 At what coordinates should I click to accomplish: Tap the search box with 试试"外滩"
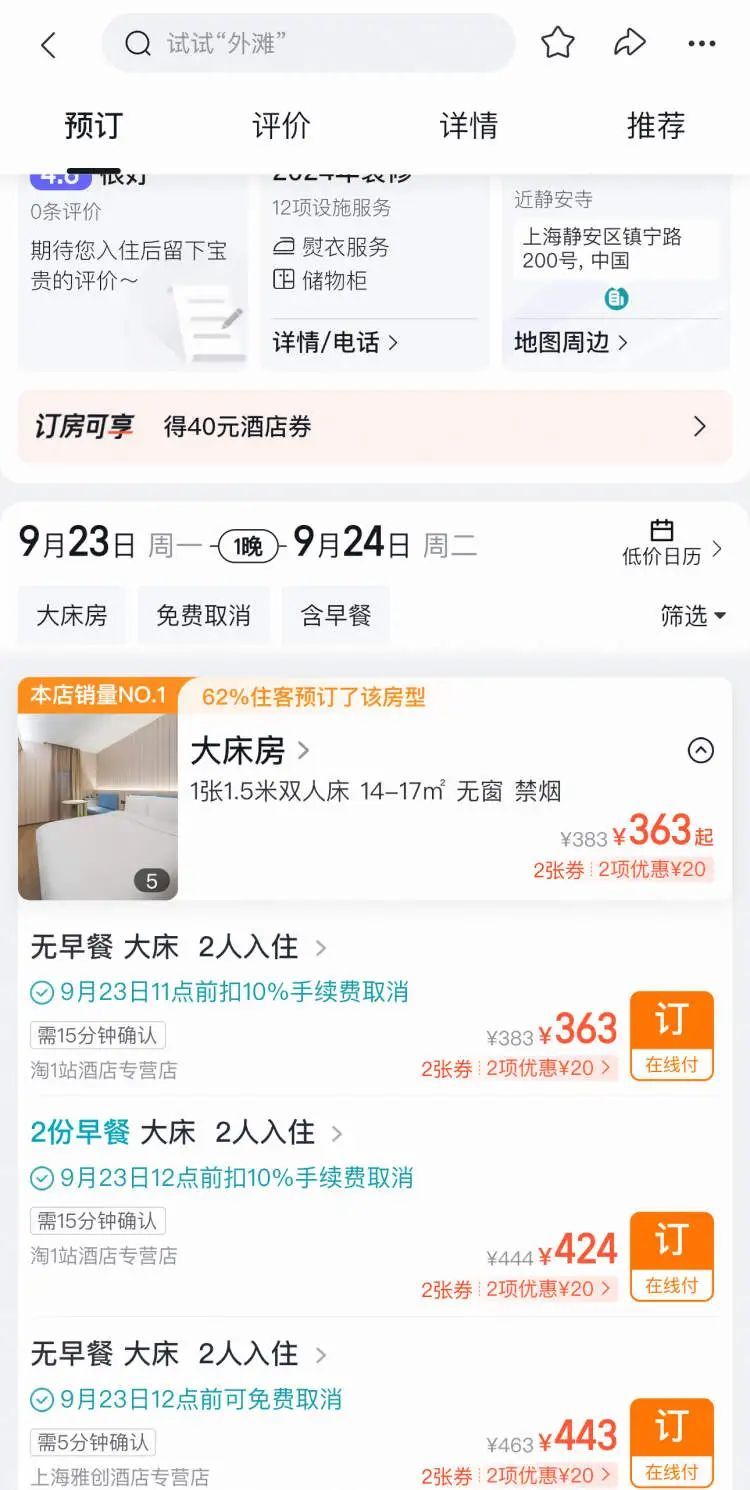(x=308, y=43)
